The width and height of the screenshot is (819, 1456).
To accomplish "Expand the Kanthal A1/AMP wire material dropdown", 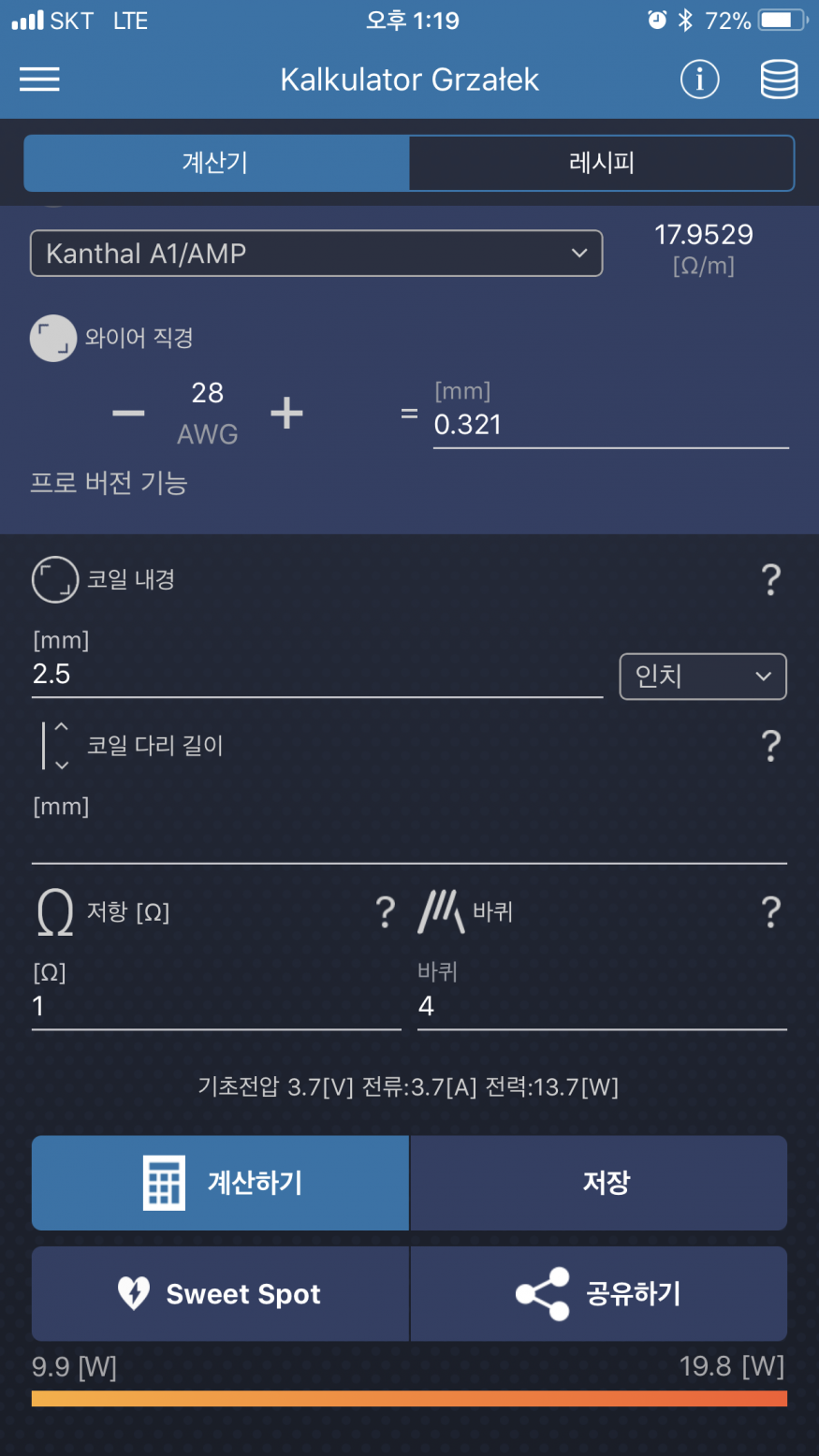I will tap(315, 254).
